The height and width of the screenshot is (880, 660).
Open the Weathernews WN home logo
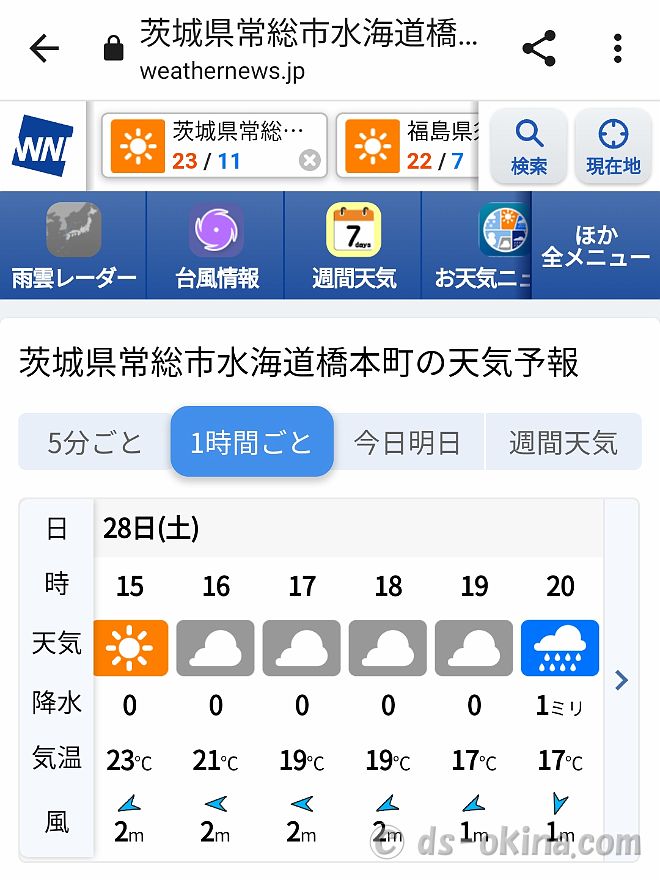pyautogui.click(x=42, y=146)
